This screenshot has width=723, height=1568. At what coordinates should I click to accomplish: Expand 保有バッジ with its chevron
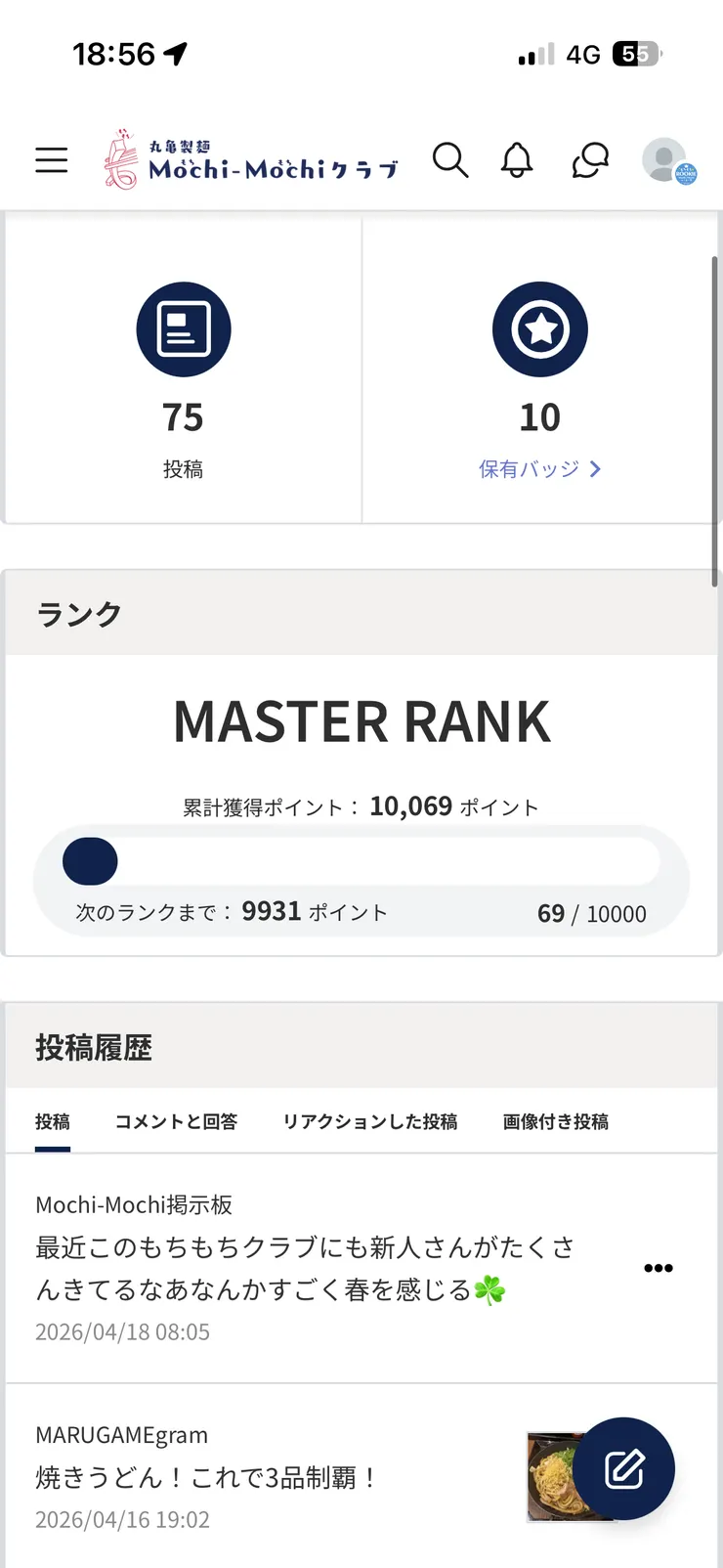(595, 469)
